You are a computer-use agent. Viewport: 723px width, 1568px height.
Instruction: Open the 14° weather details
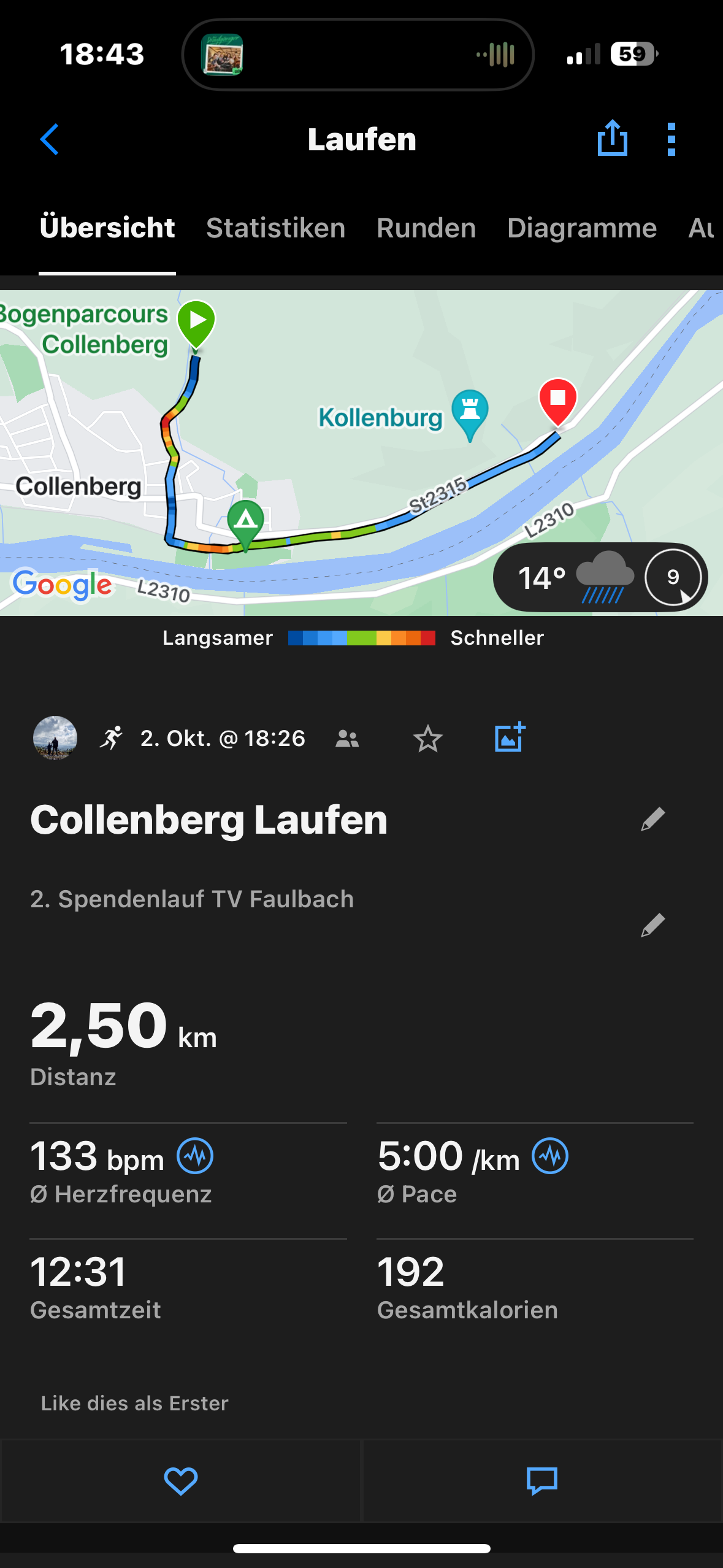click(x=600, y=577)
